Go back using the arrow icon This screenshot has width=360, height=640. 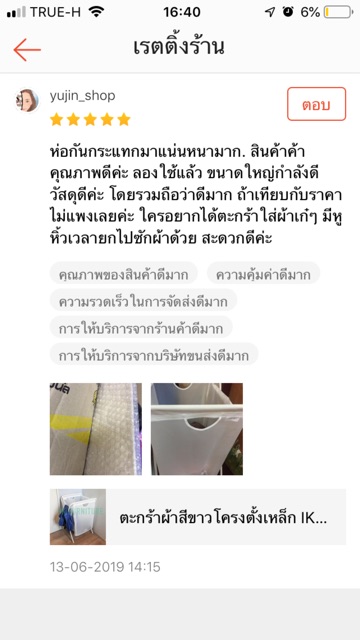[27, 49]
